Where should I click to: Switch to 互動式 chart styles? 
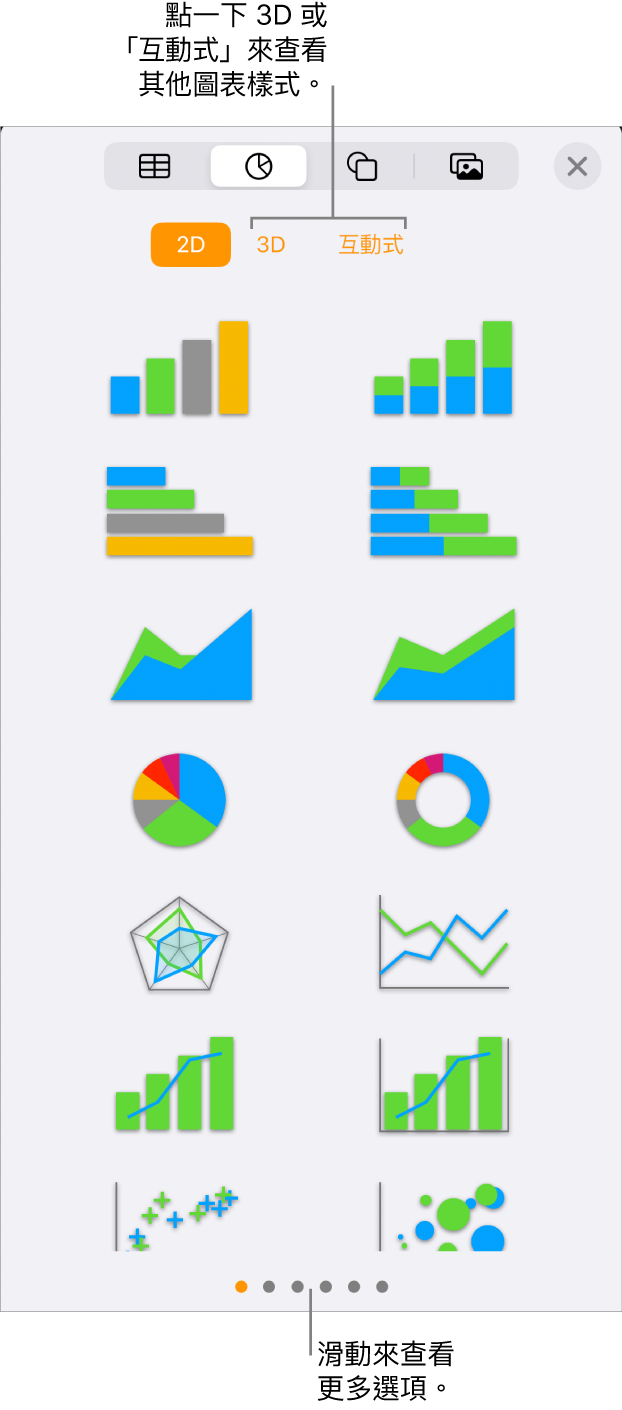point(371,245)
